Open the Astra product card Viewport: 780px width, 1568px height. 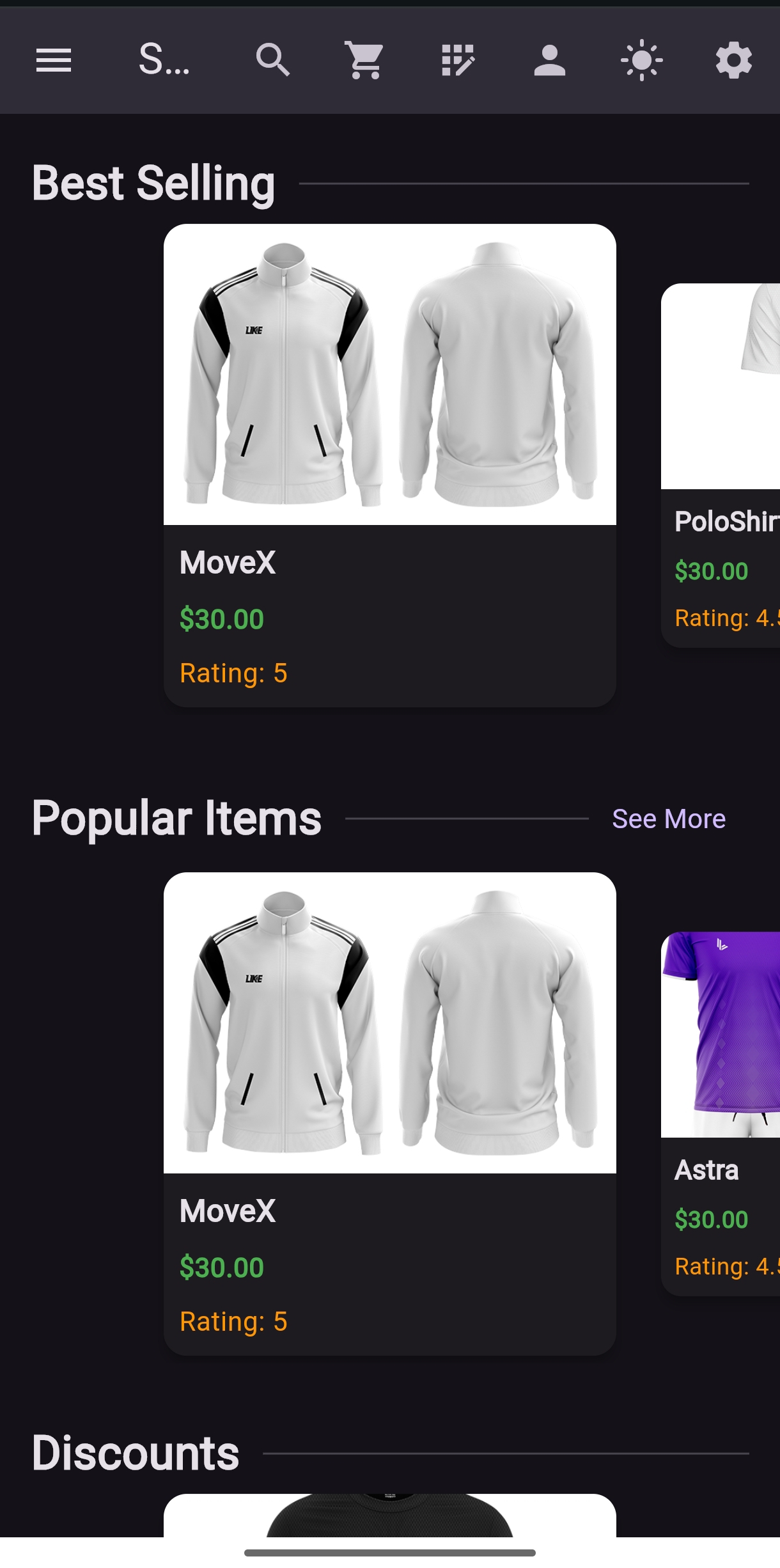[x=721, y=1113]
